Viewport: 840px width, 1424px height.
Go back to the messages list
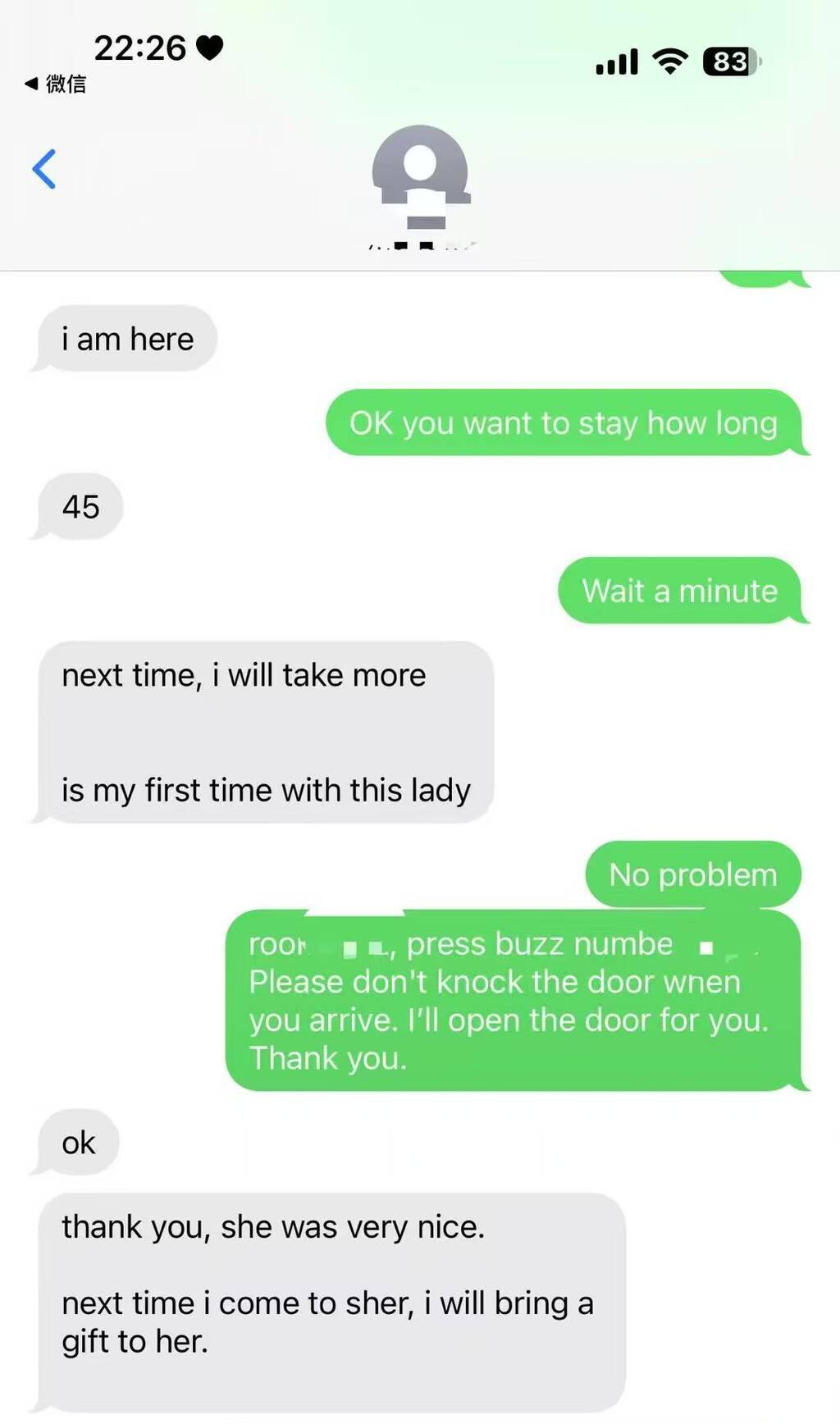click(x=44, y=169)
